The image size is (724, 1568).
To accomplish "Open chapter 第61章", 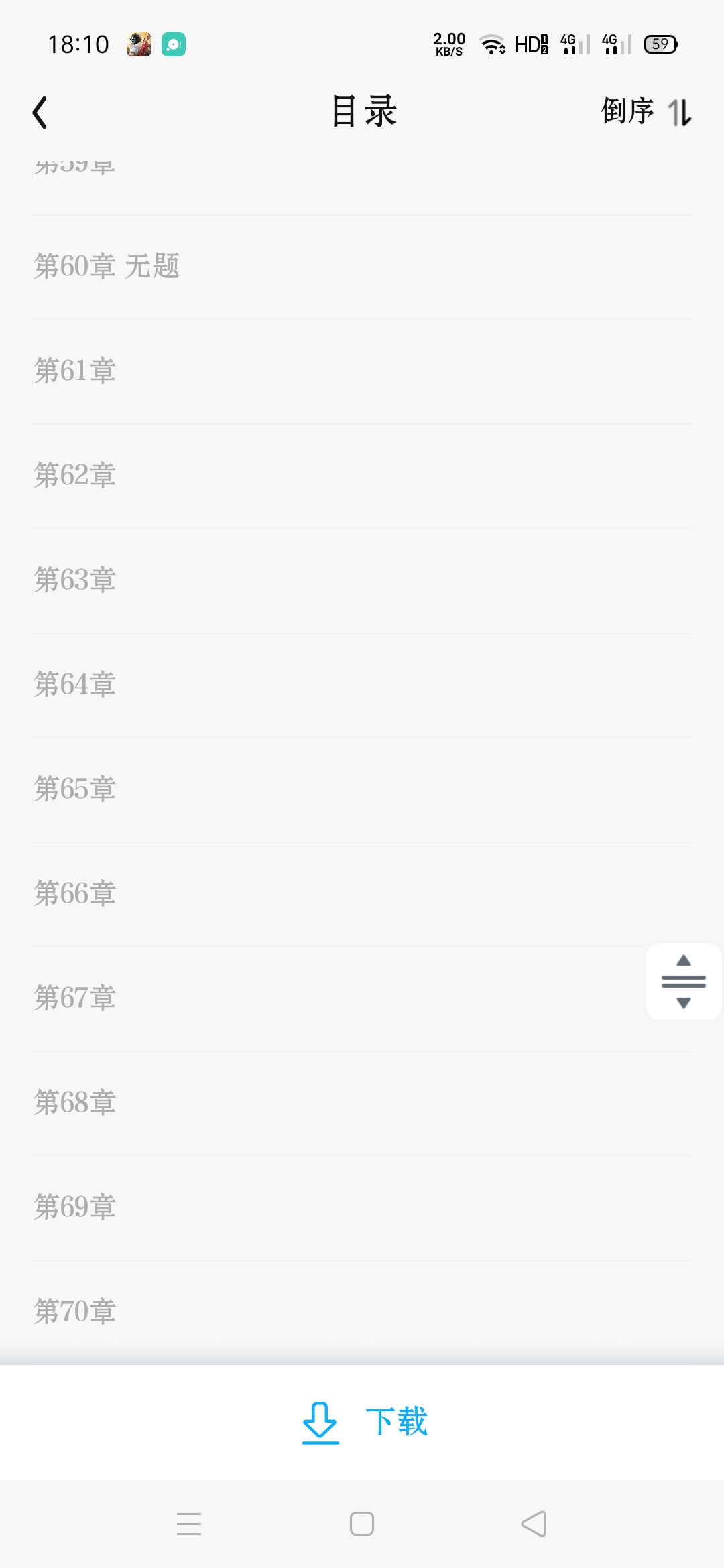I will [x=362, y=371].
